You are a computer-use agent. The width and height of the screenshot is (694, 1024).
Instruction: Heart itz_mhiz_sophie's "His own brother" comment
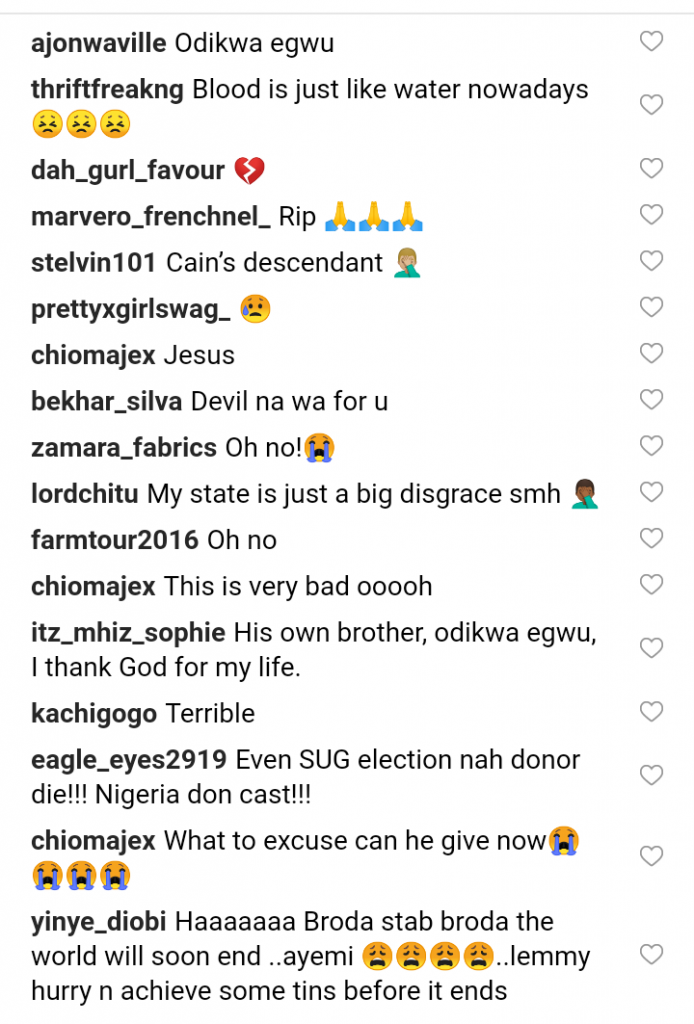651,648
